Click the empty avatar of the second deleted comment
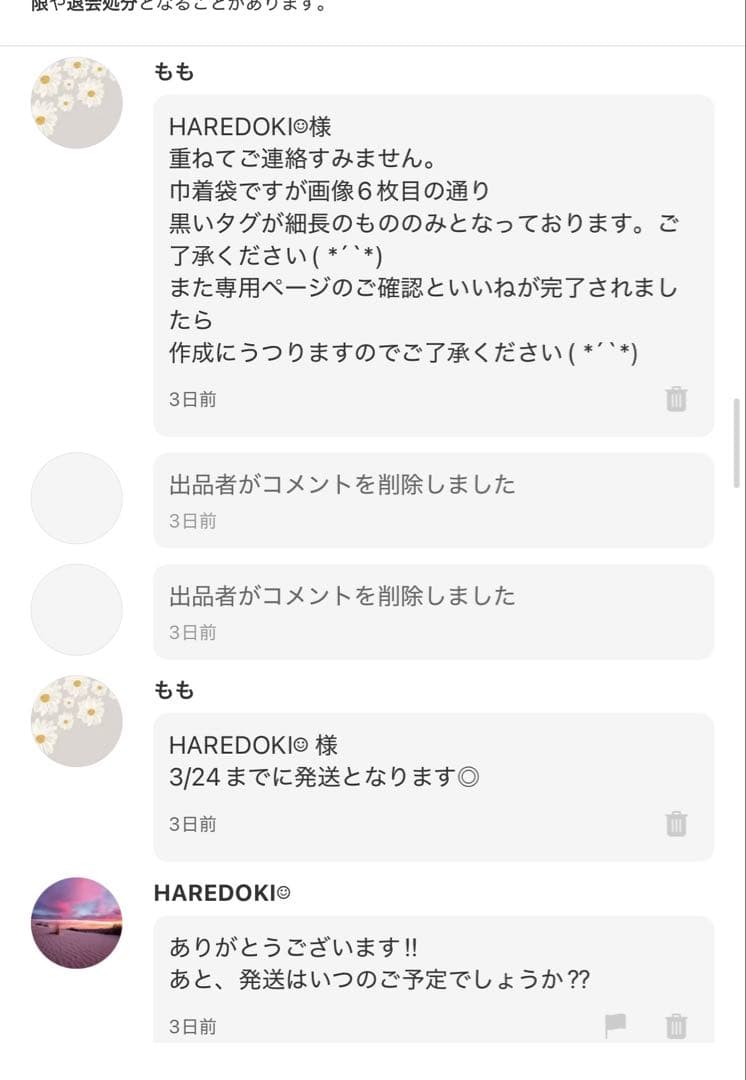Screen dimensions: 746x1080 tap(76, 610)
